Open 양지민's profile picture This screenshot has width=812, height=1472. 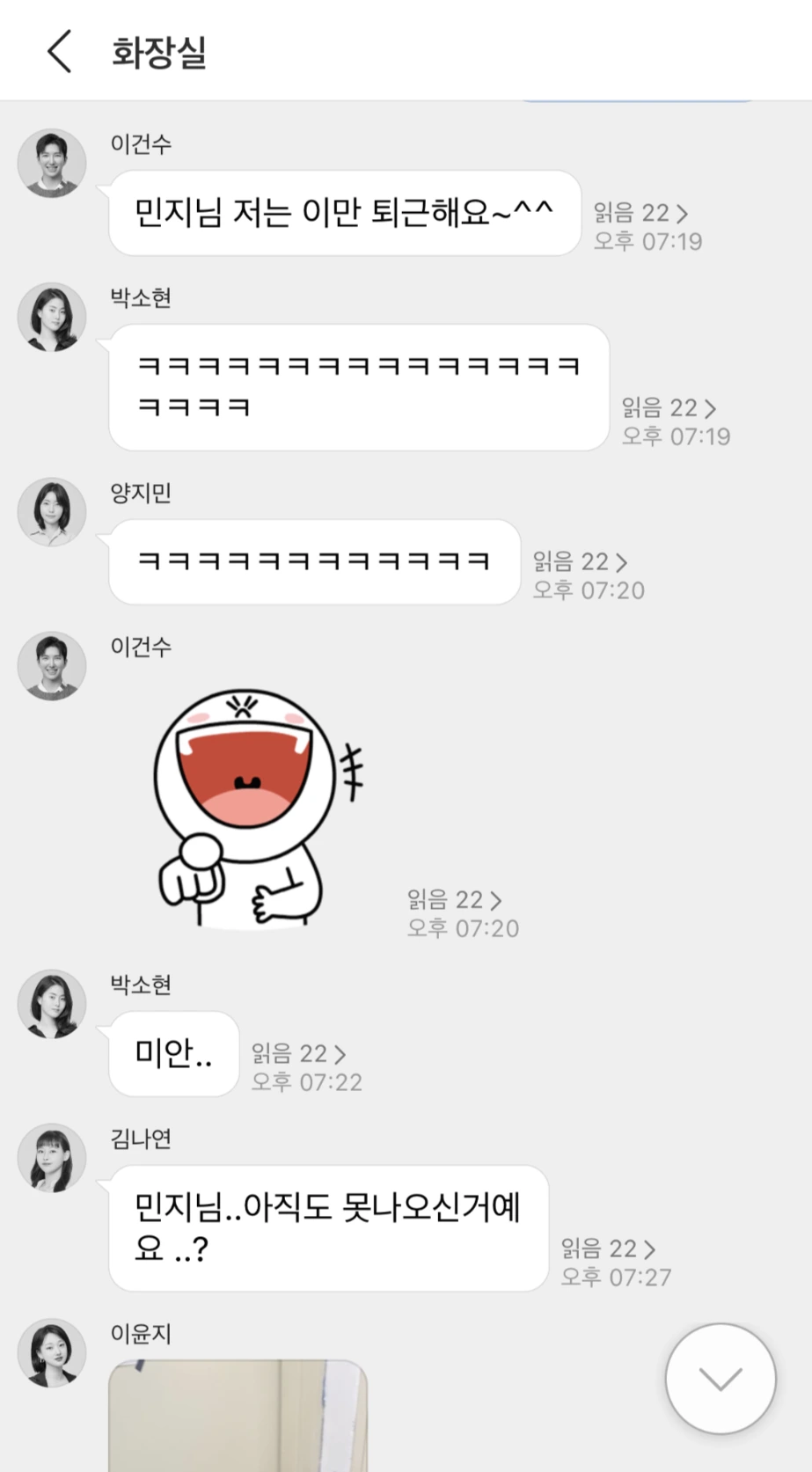50,513
